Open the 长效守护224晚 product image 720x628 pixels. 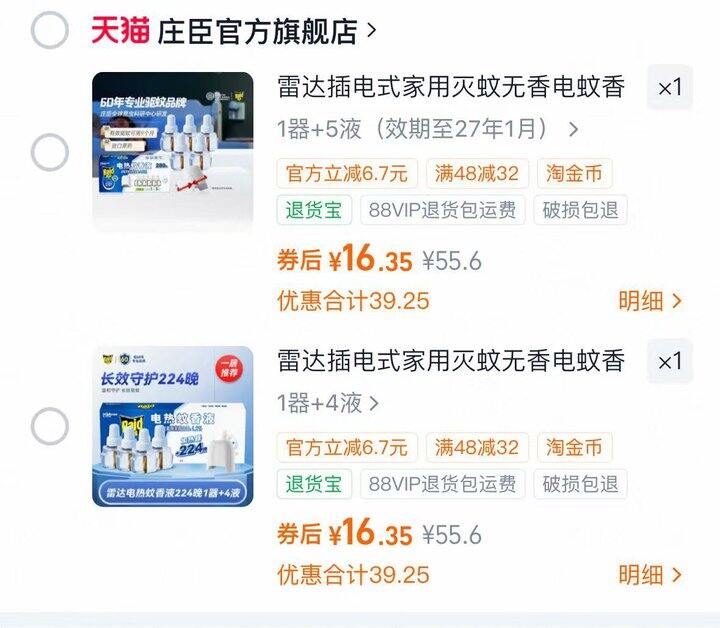point(172,426)
